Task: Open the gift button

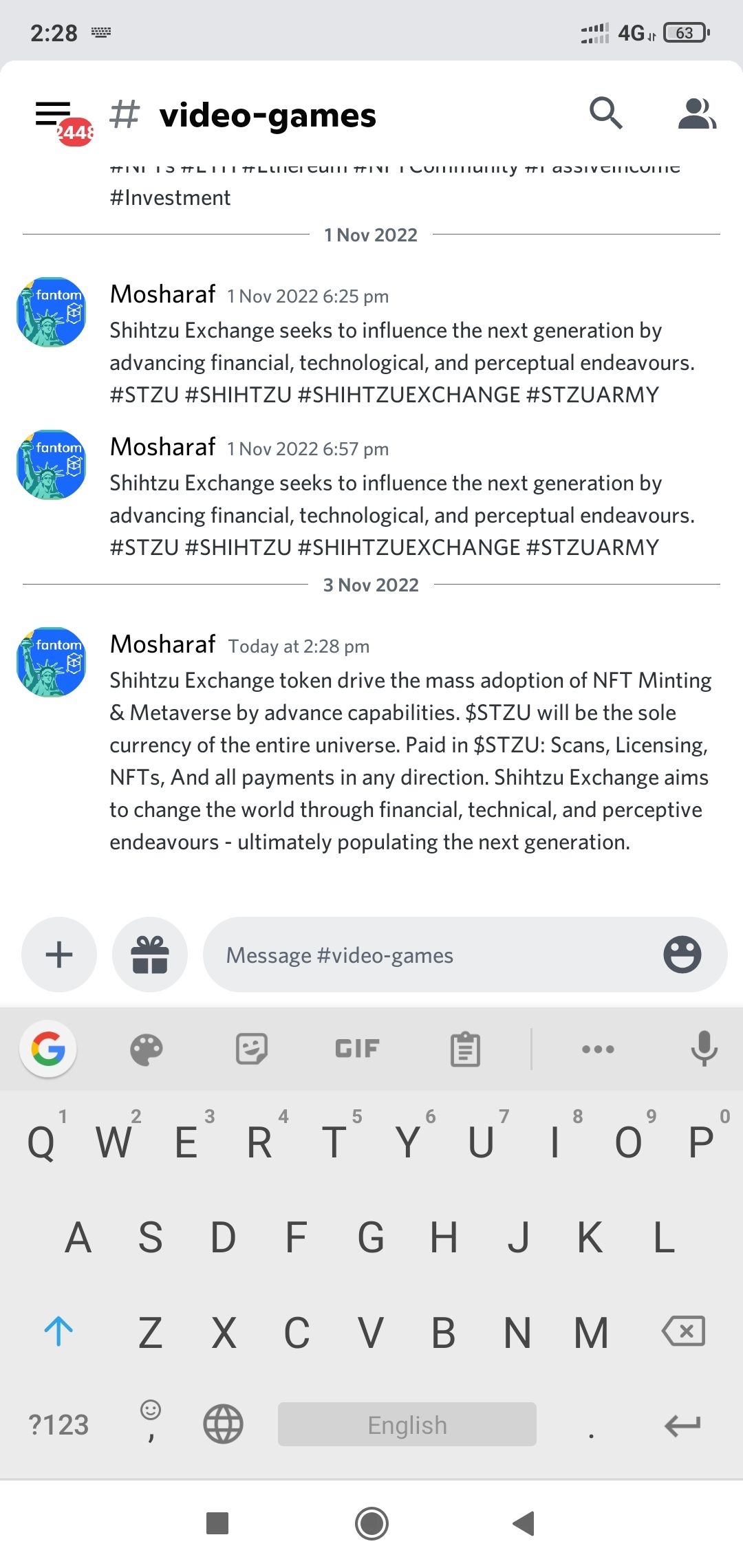Action: tap(150, 955)
